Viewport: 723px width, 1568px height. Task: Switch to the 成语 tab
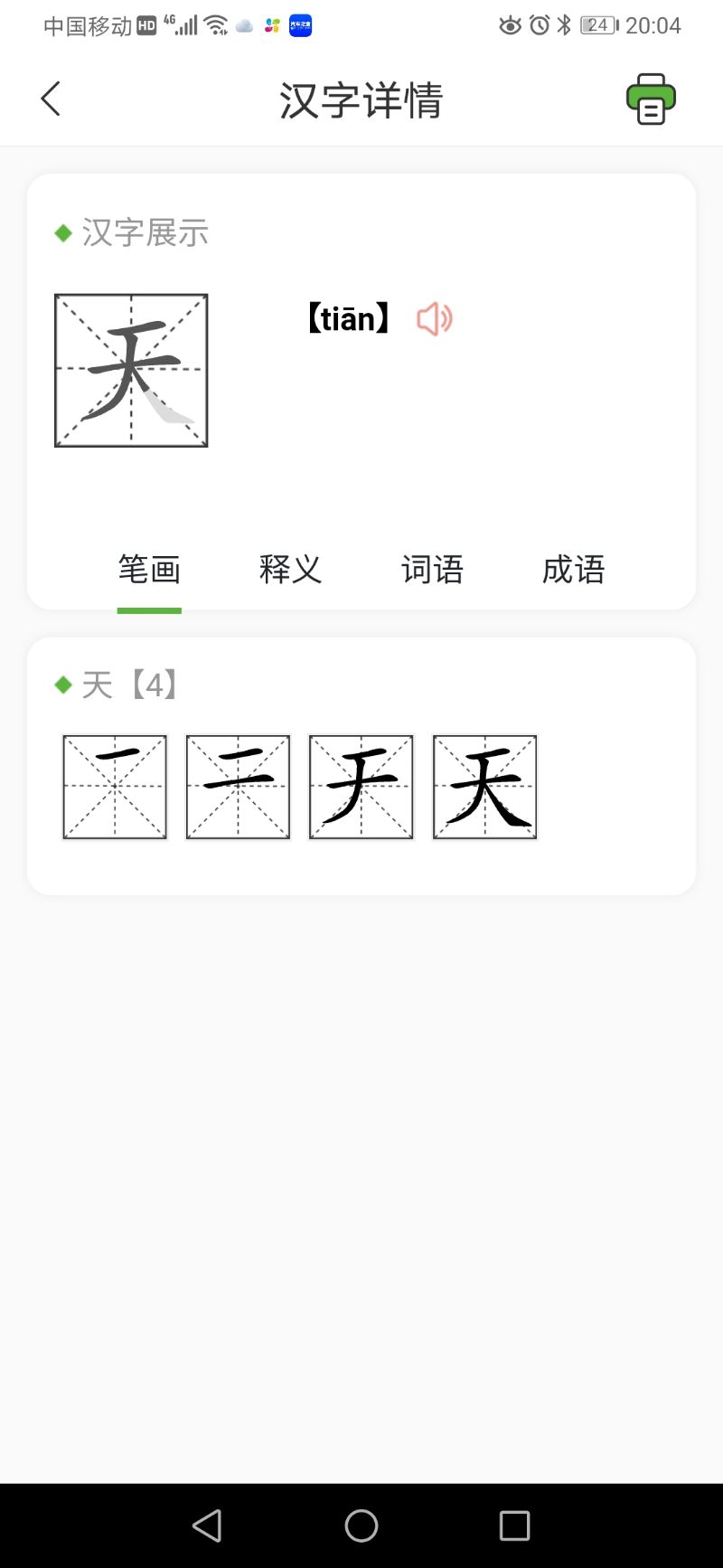click(x=573, y=570)
